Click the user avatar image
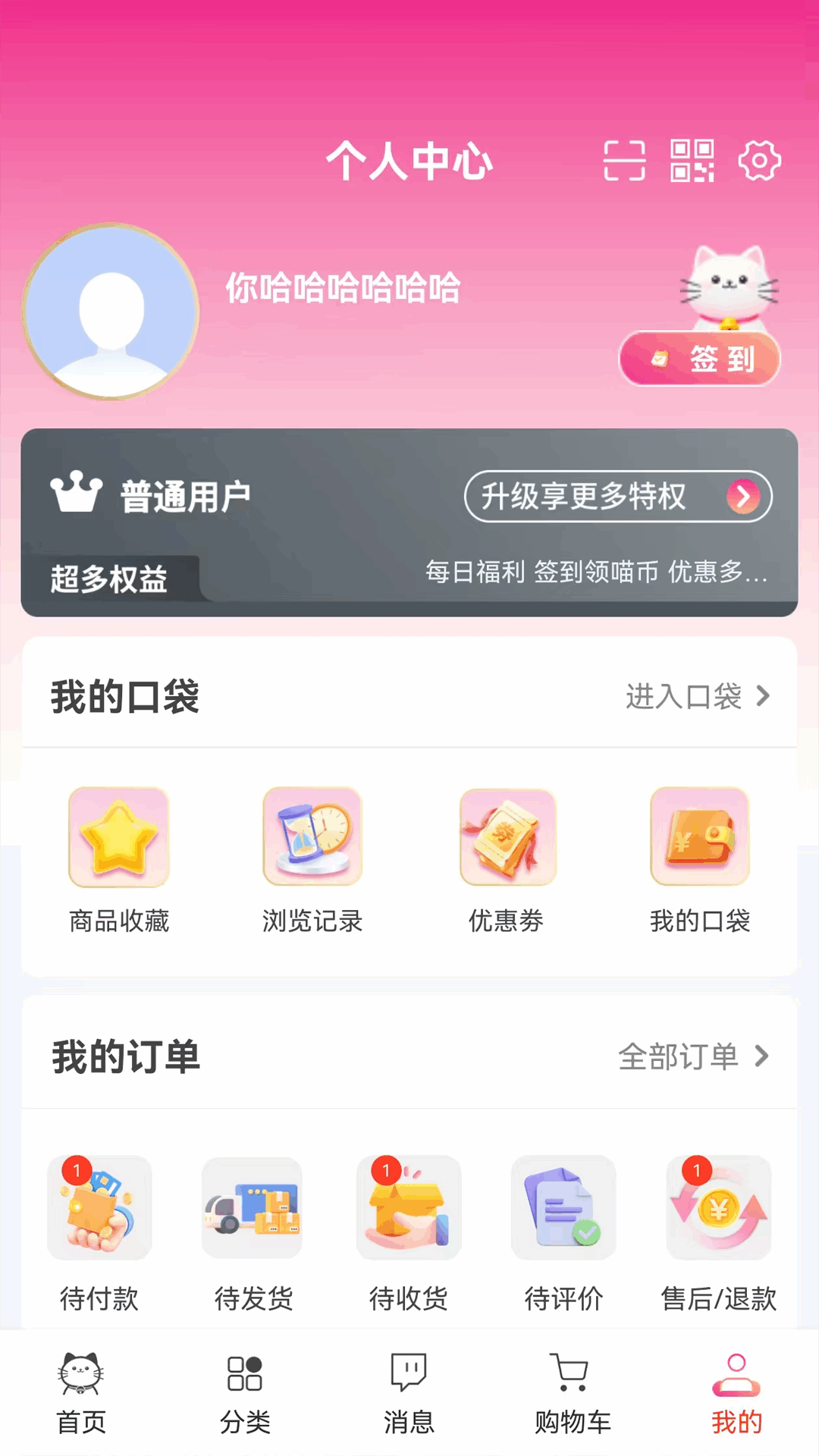 click(113, 311)
